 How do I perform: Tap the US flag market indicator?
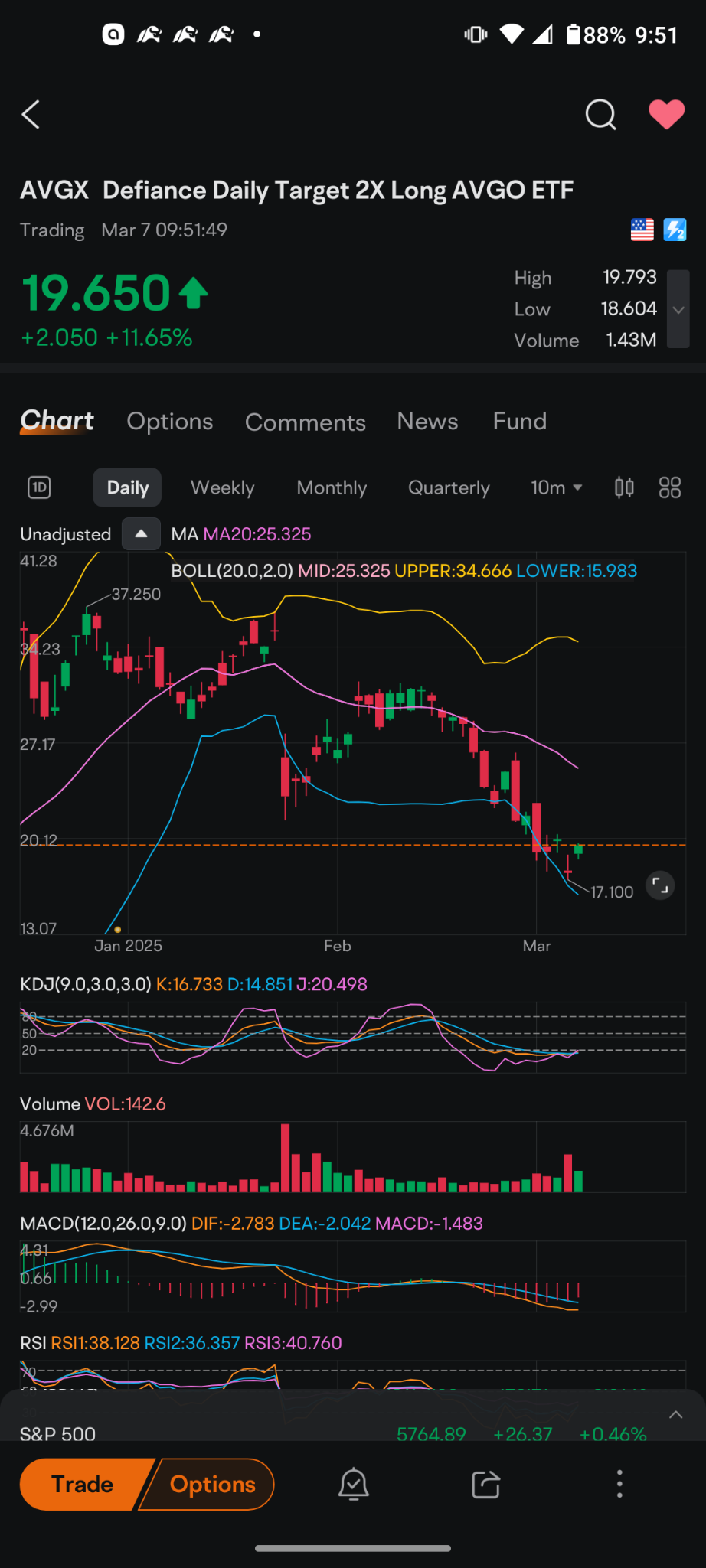click(x=642, y=230)
